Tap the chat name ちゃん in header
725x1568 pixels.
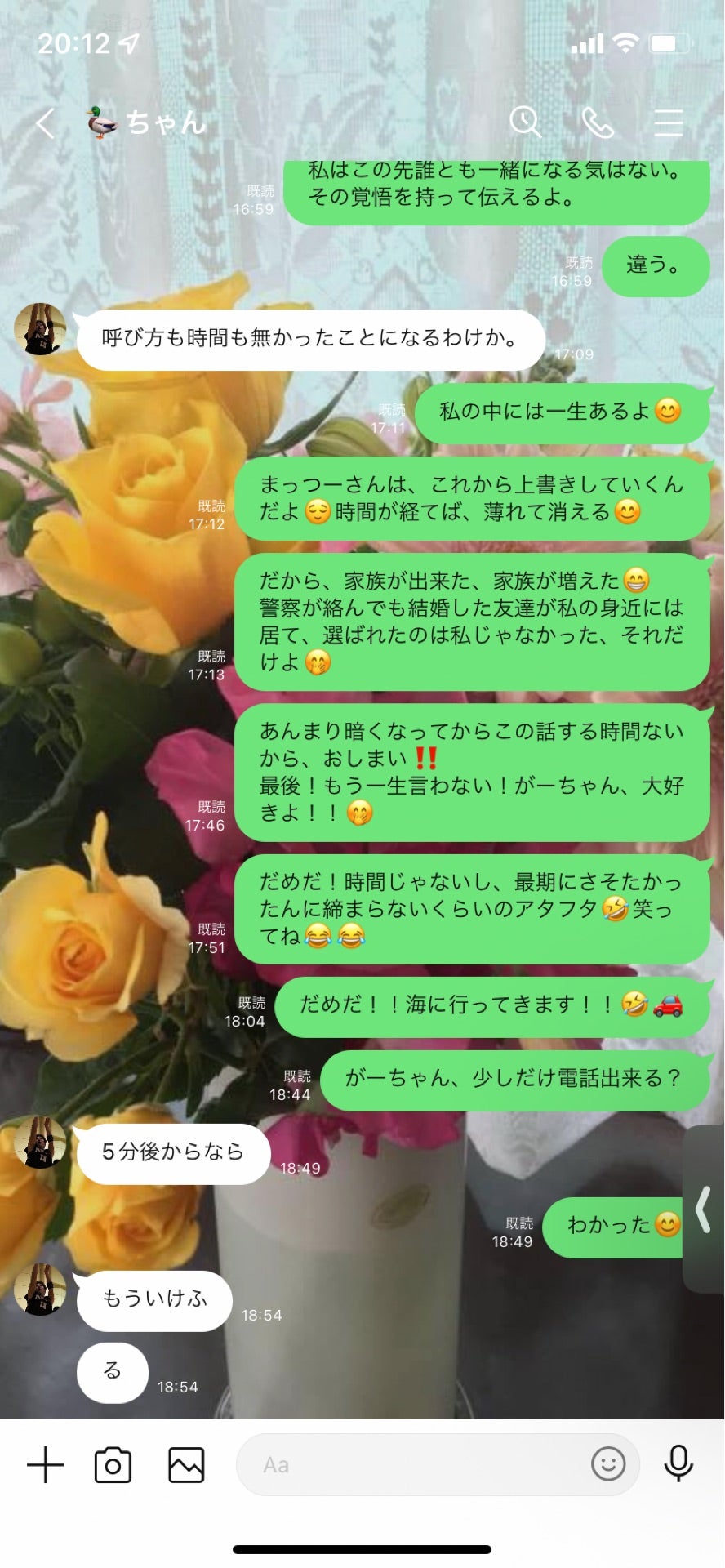click(163, 122)
